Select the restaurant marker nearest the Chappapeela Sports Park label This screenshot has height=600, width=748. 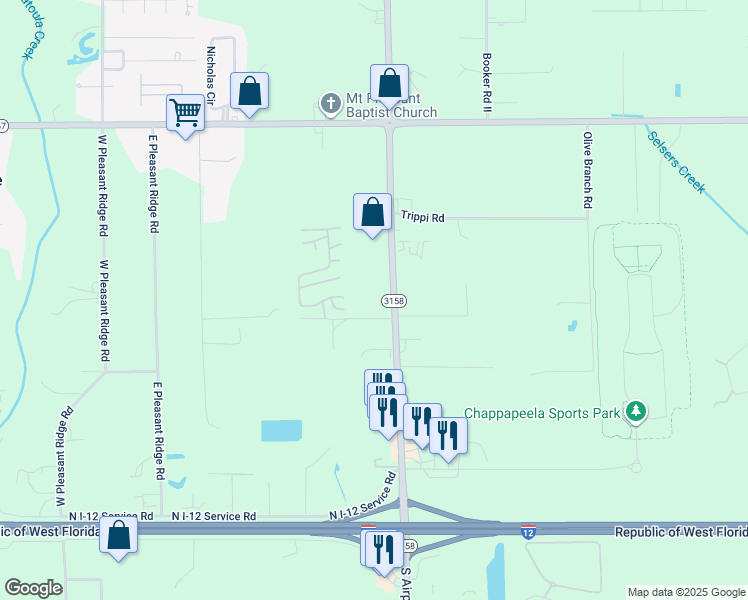click(448, 436)
